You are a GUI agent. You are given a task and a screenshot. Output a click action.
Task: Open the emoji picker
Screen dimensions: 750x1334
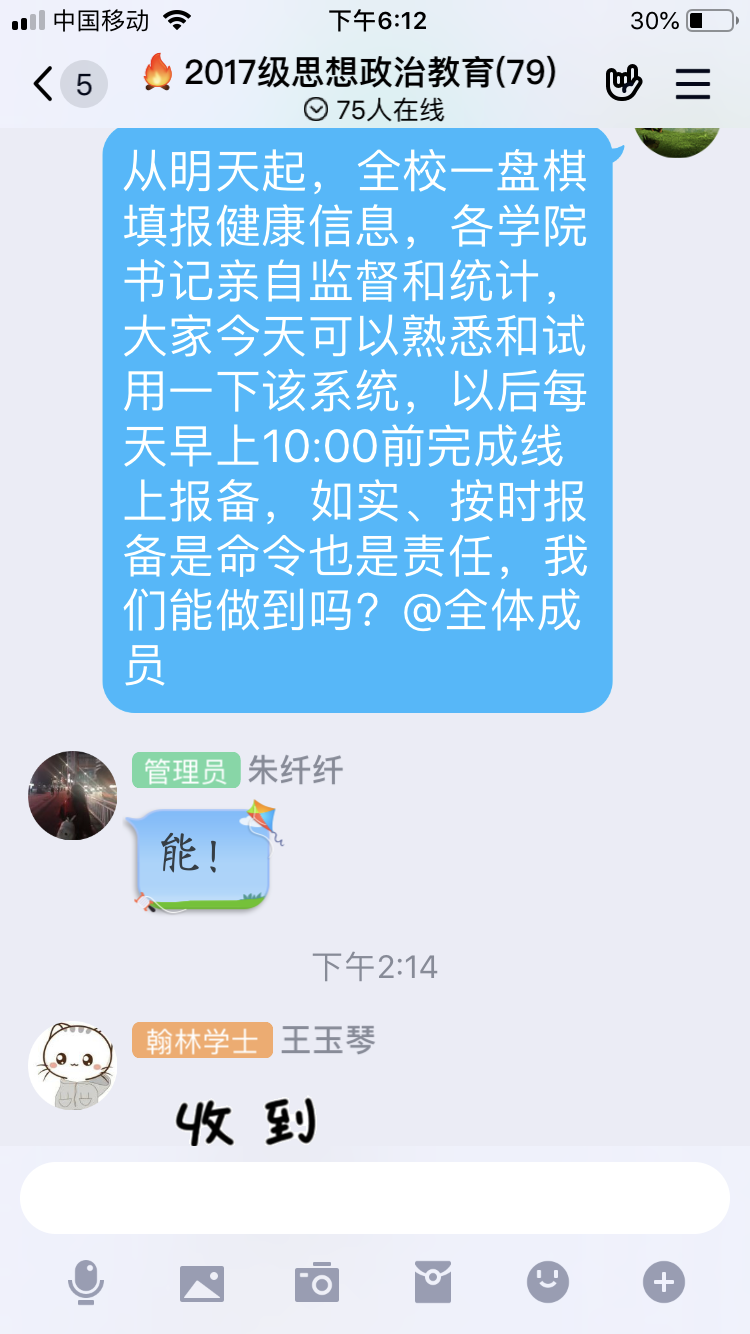[548, 1282]
